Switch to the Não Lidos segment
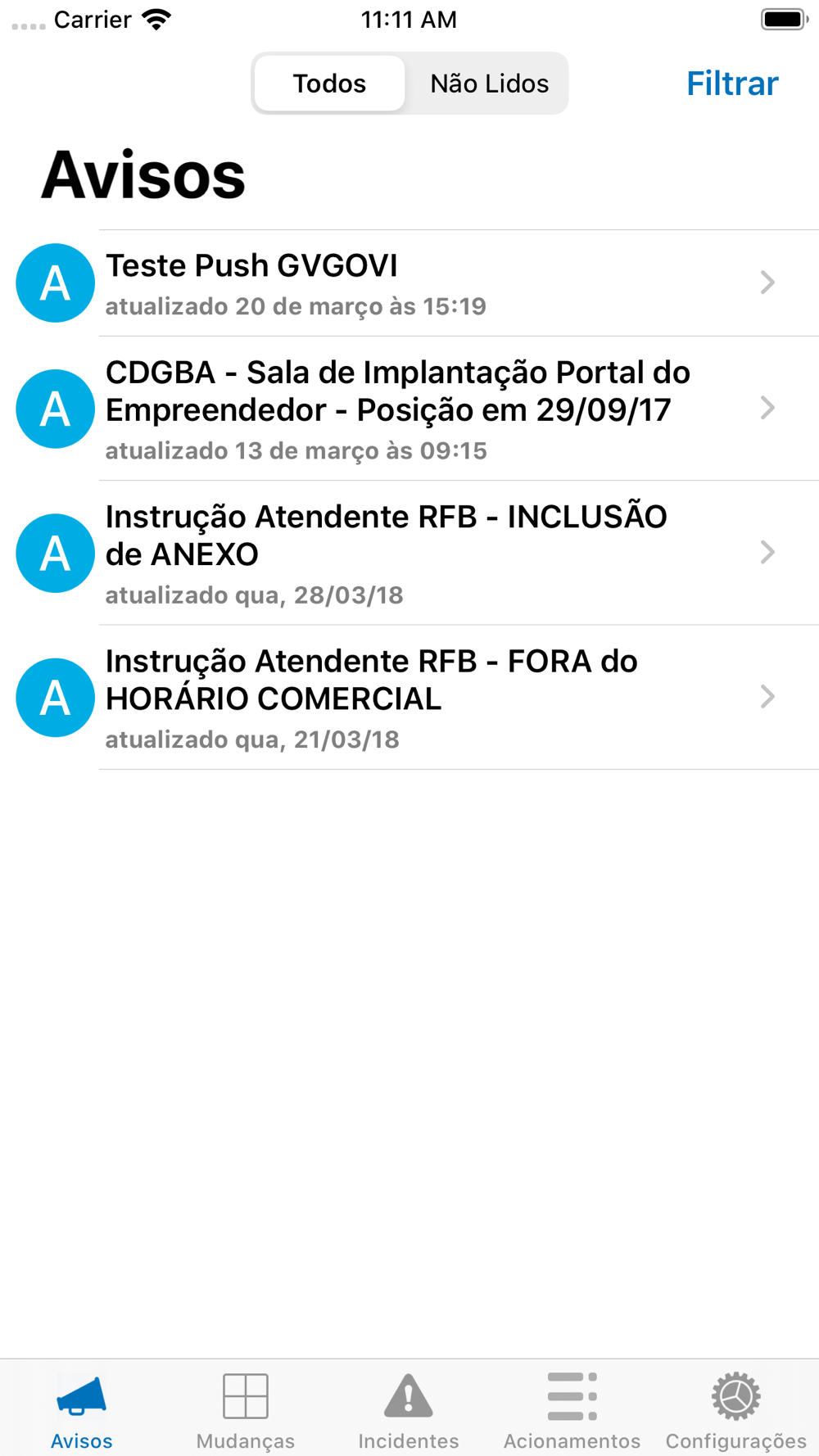Image resolution: width=819 pixels, height=1456 pixels. point(489,84)
